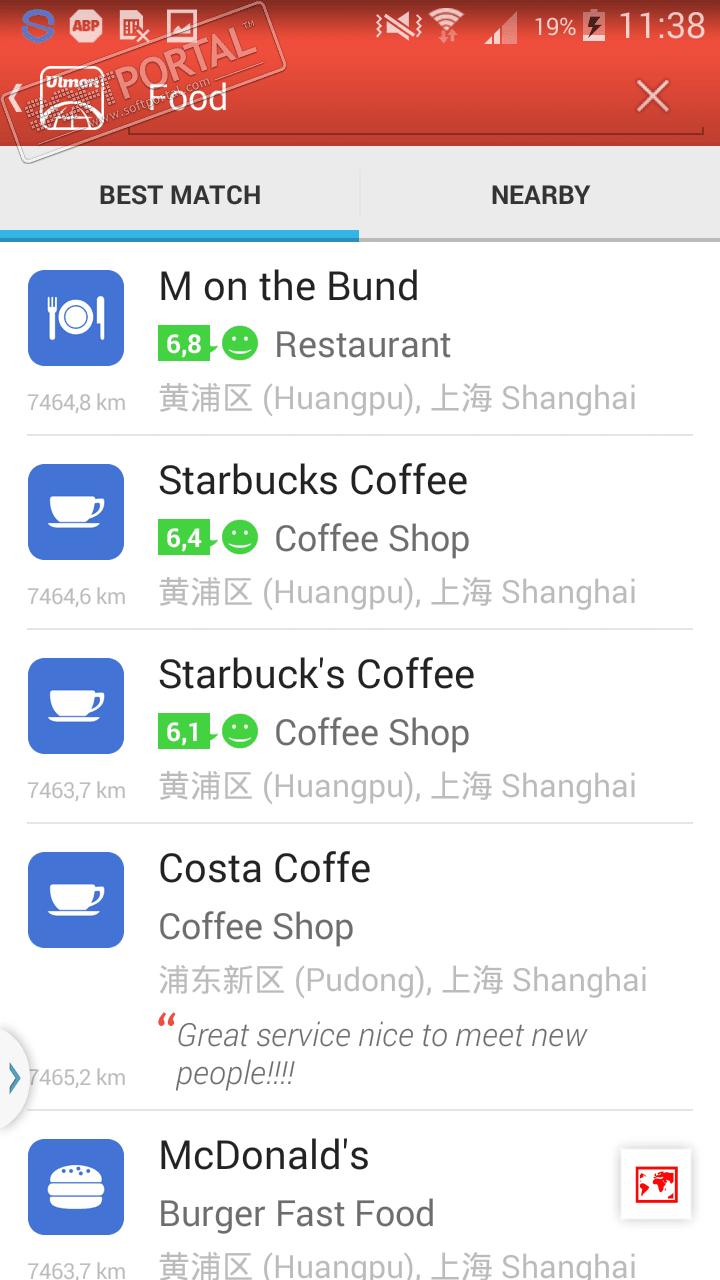Image resolution: width=720 pixels, height=1280 pixels.
Task: Clear the Food search text
Action: [x=653, y=97]
